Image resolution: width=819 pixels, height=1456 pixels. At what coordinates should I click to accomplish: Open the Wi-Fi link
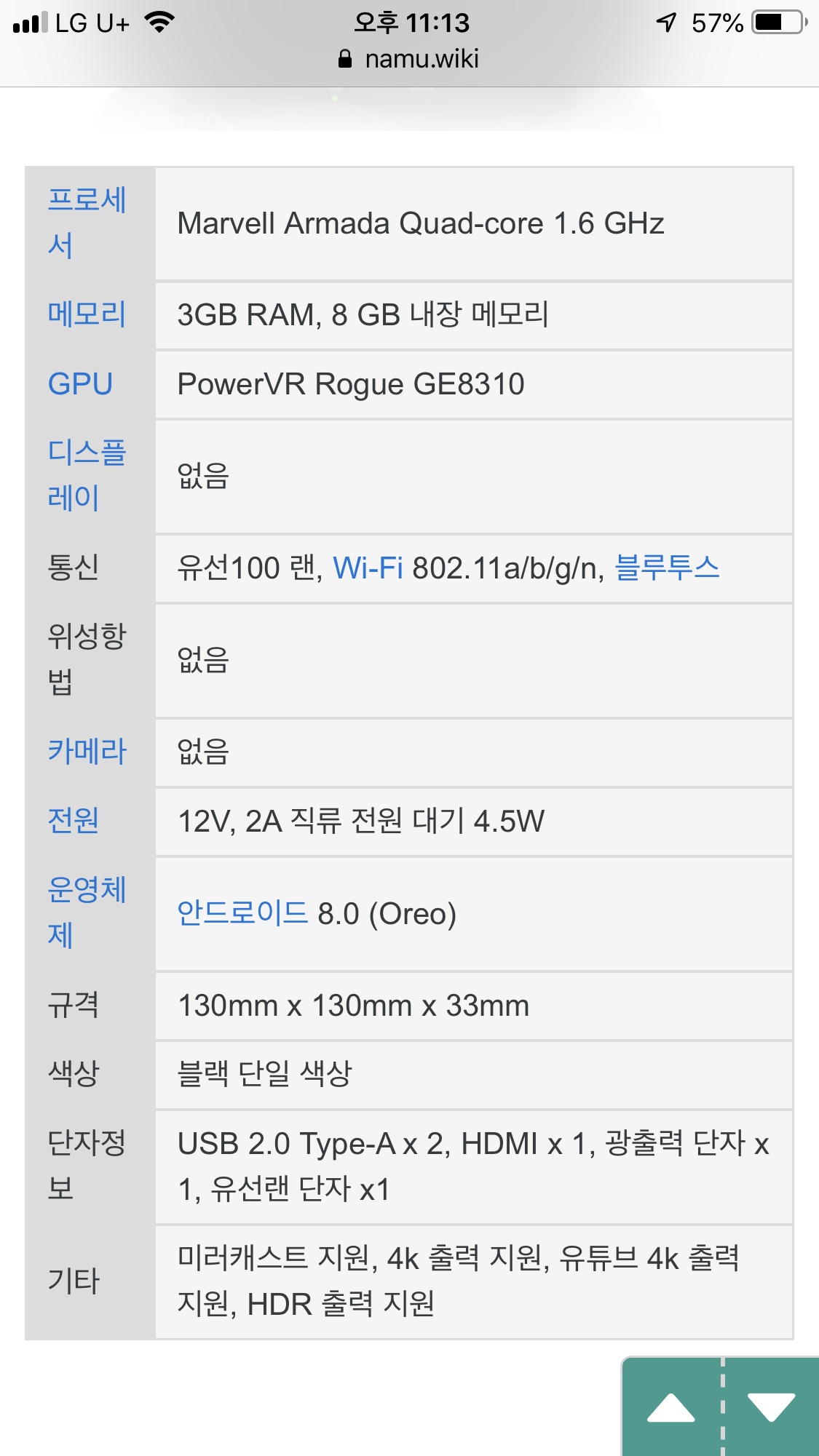point(368,568)
